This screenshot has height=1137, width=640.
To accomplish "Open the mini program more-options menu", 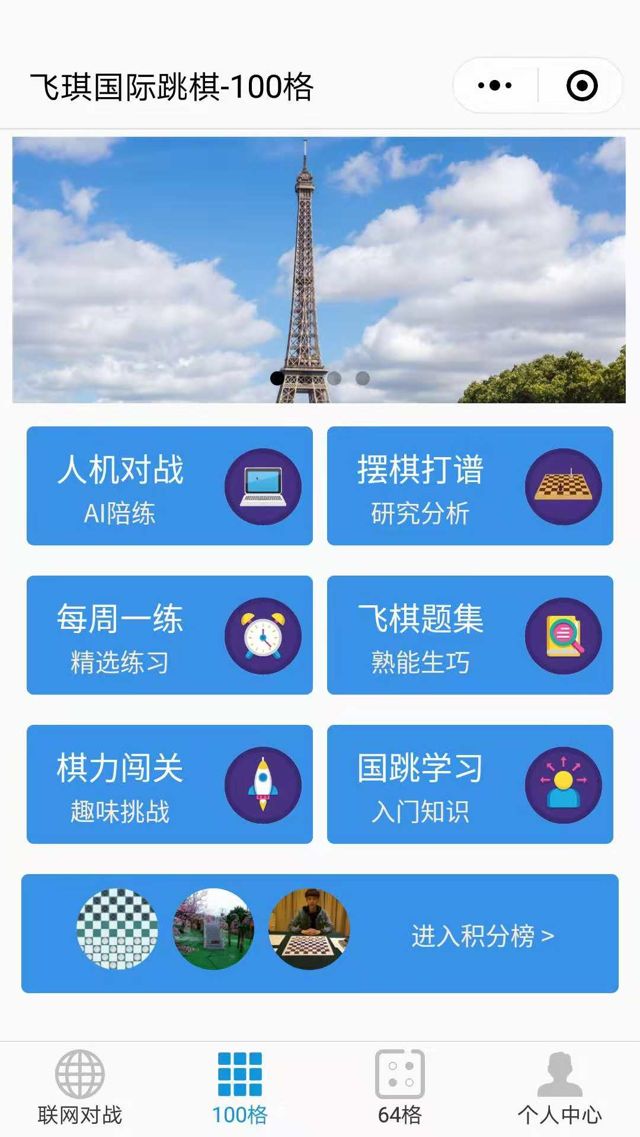I will pos(495,86).
